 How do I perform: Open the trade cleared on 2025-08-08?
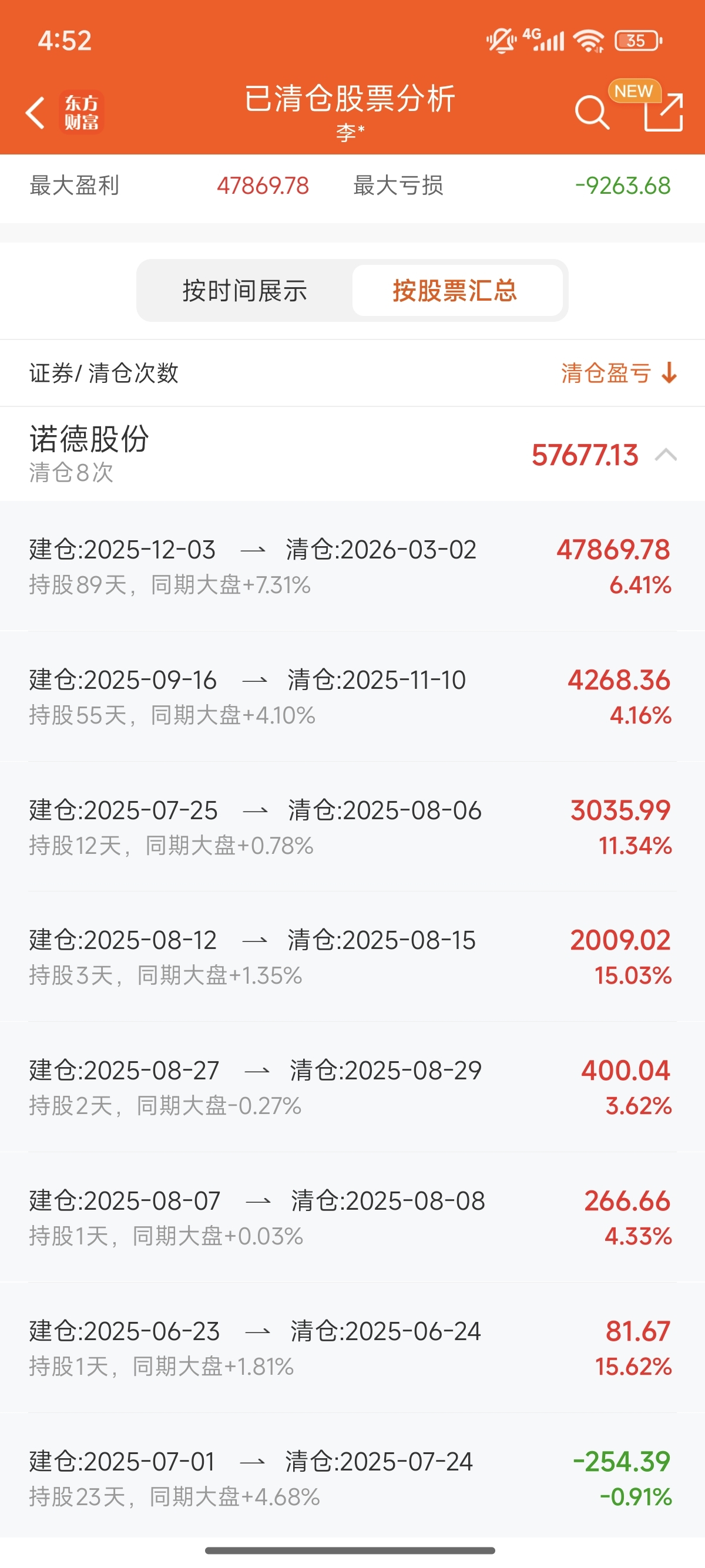(352, 1217)
